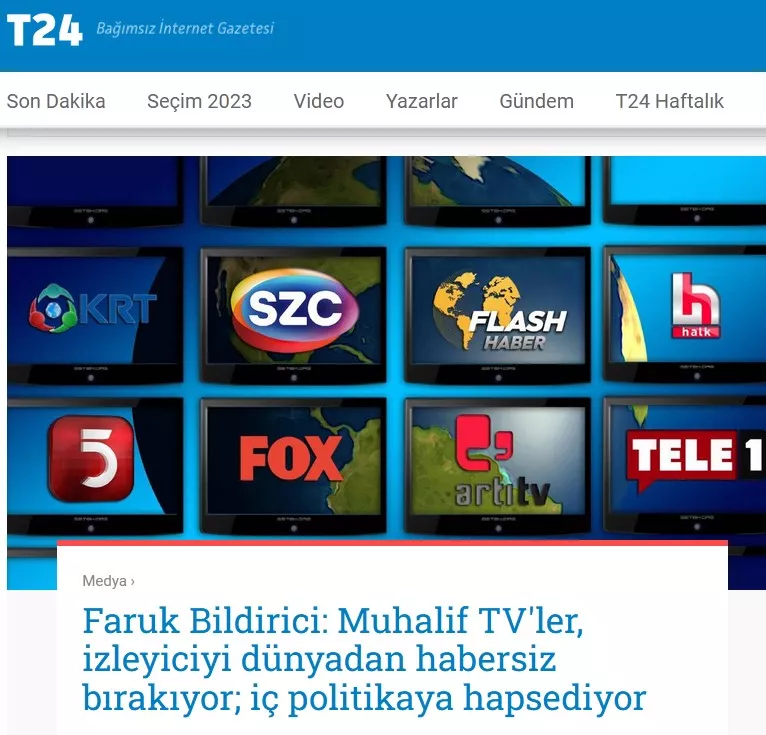This screenshot has height=735, width=766.
Task: Go to the Gündem section
Action: click(x=536, y=101)
